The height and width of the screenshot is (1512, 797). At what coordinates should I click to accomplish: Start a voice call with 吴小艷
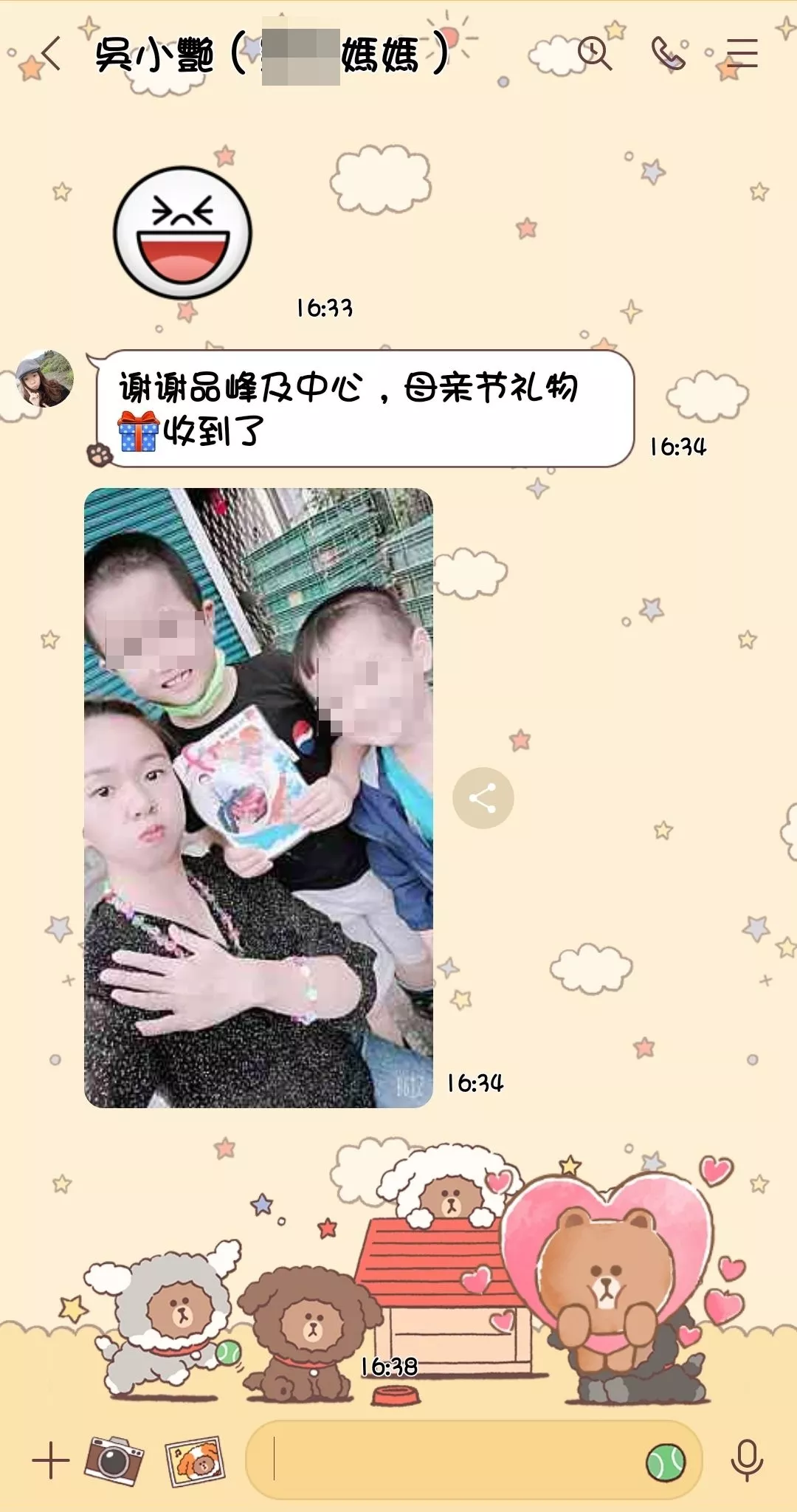pyautogui.click(x=668, y=54)
